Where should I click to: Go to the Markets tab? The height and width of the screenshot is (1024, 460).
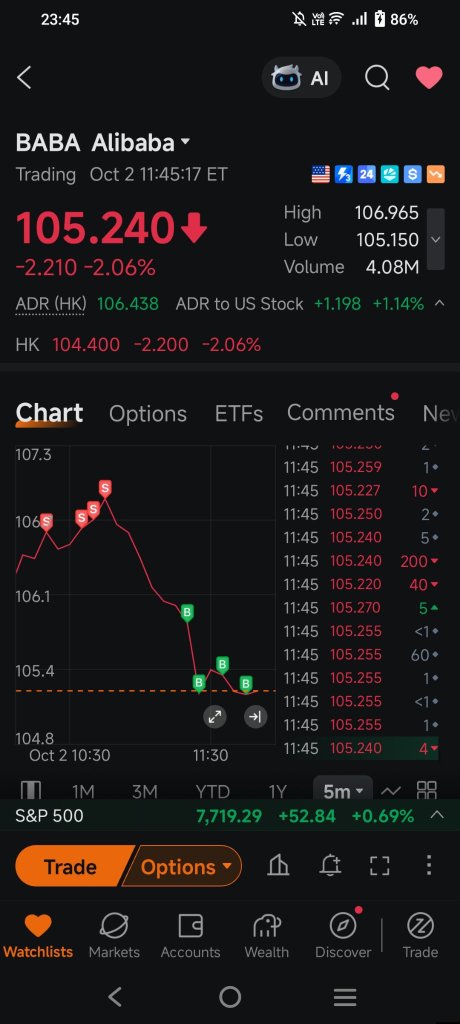point(114,935)
